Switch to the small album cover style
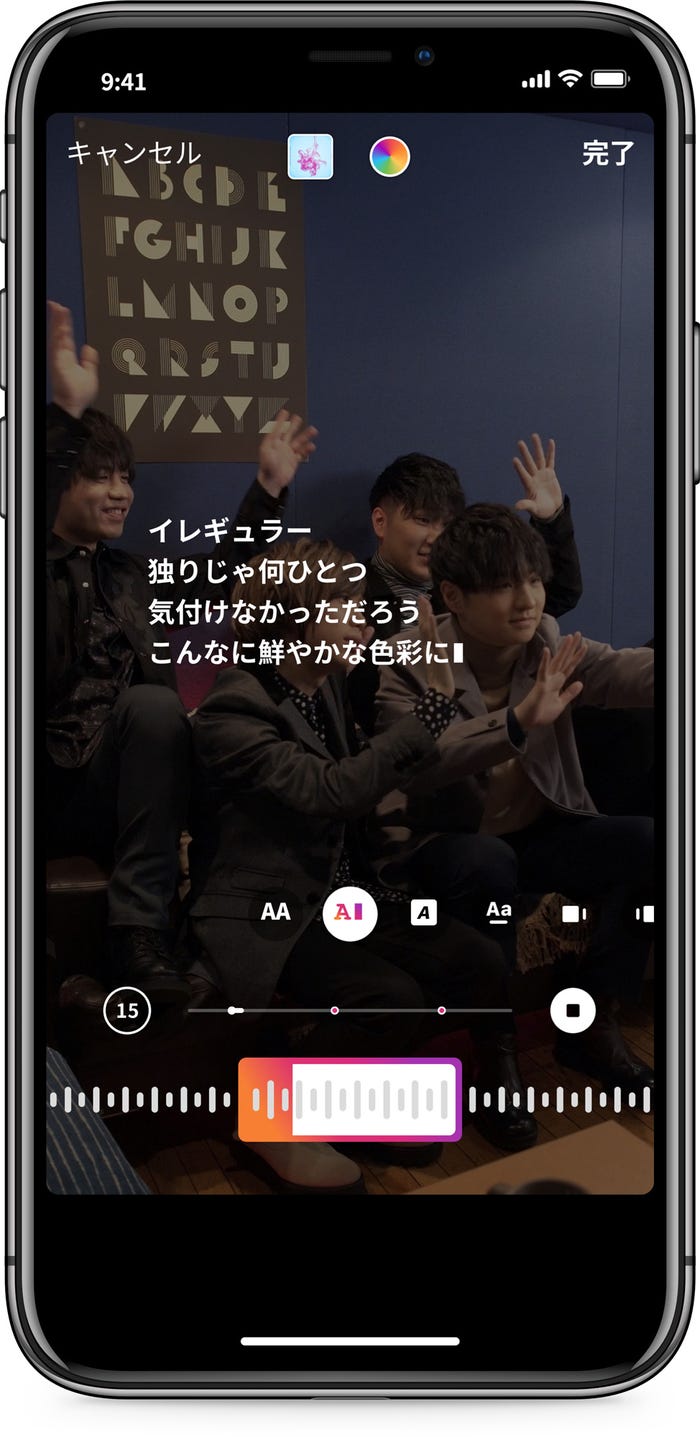 click(x=574, y=913)
